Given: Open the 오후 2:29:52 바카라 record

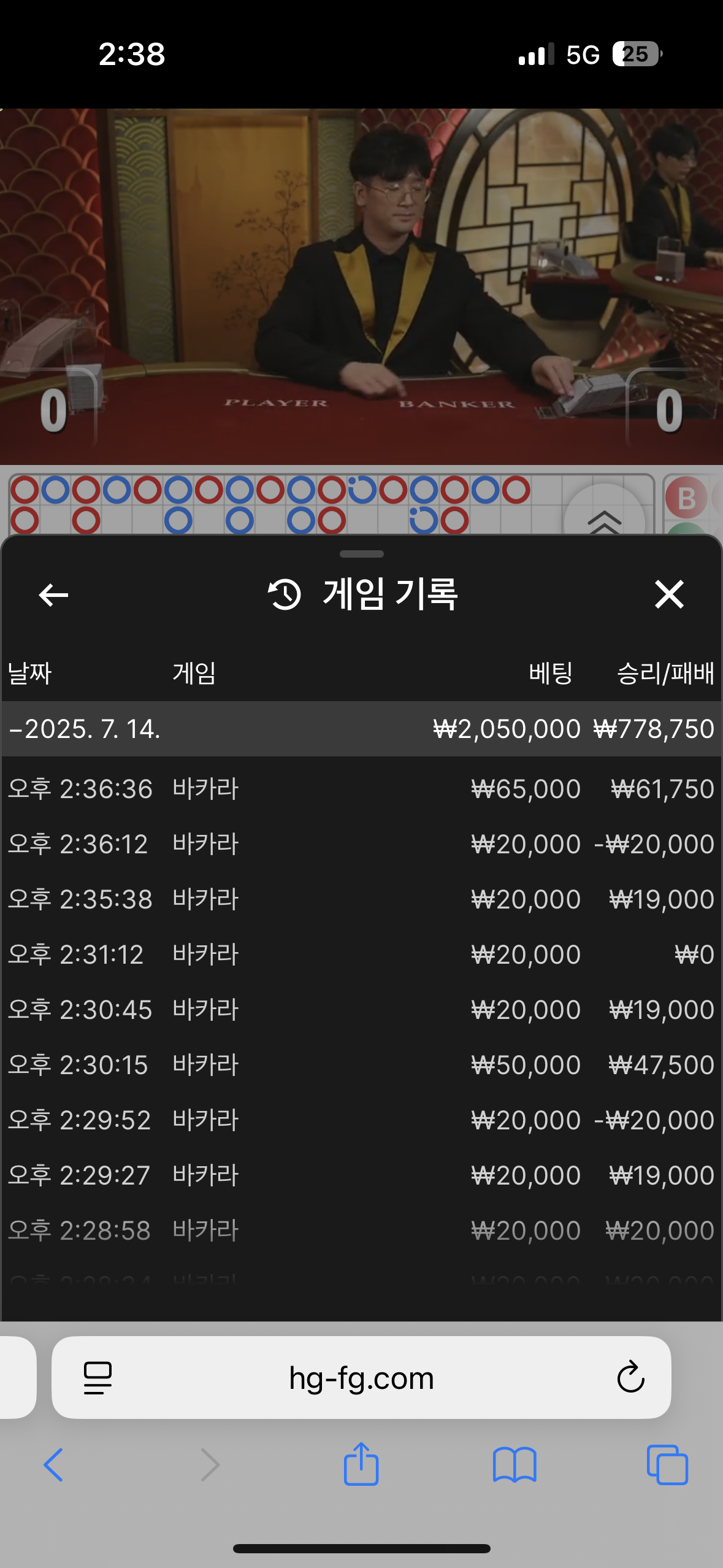Looking at the screenshot, I should (362, 1120).
